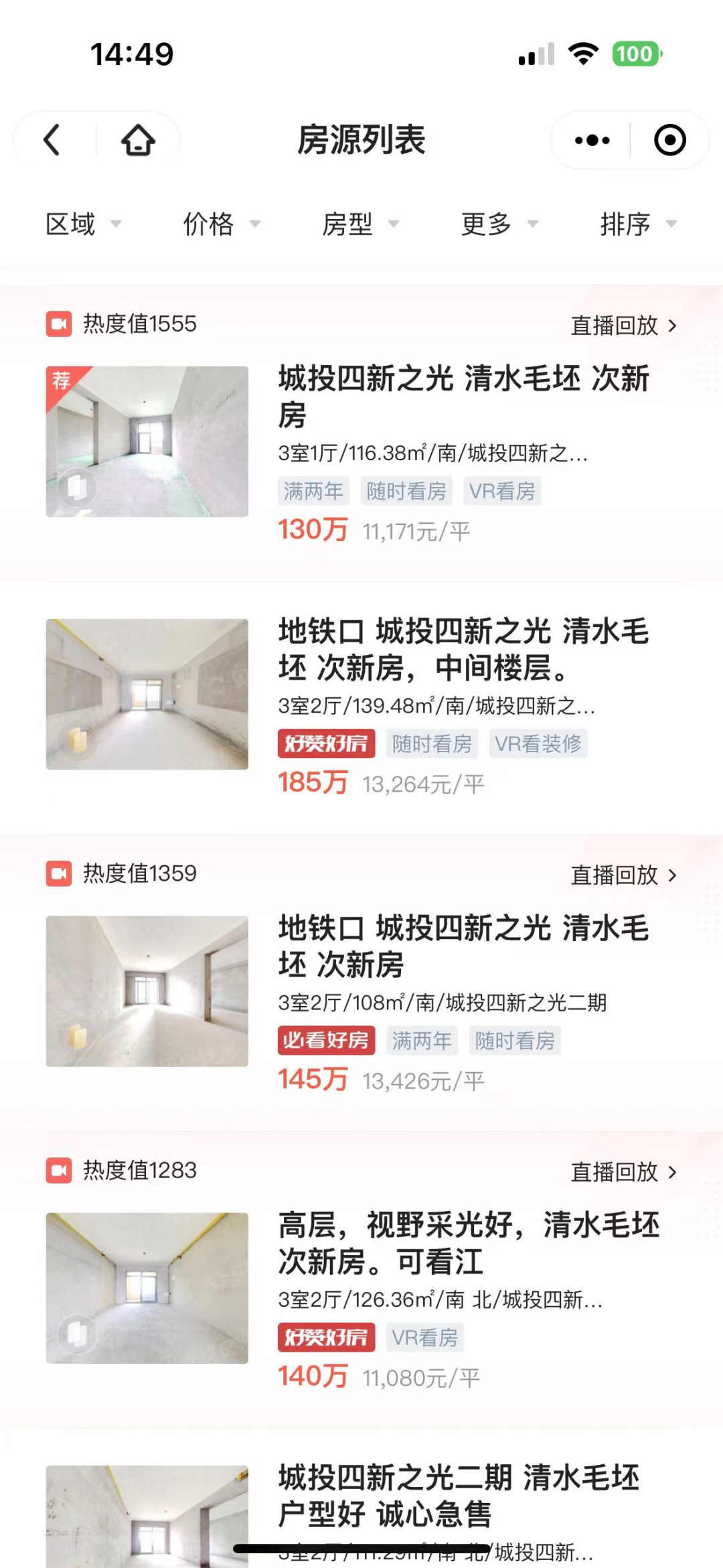
Task: Close the mini program via circle icon
Action: pos(669,140)
